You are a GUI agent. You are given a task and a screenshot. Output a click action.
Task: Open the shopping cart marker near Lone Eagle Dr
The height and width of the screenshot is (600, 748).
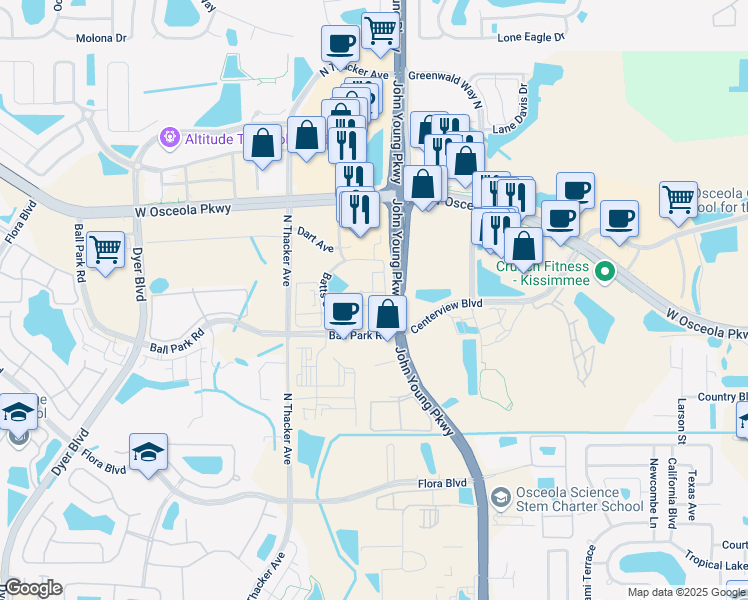(x=381, y=32)
